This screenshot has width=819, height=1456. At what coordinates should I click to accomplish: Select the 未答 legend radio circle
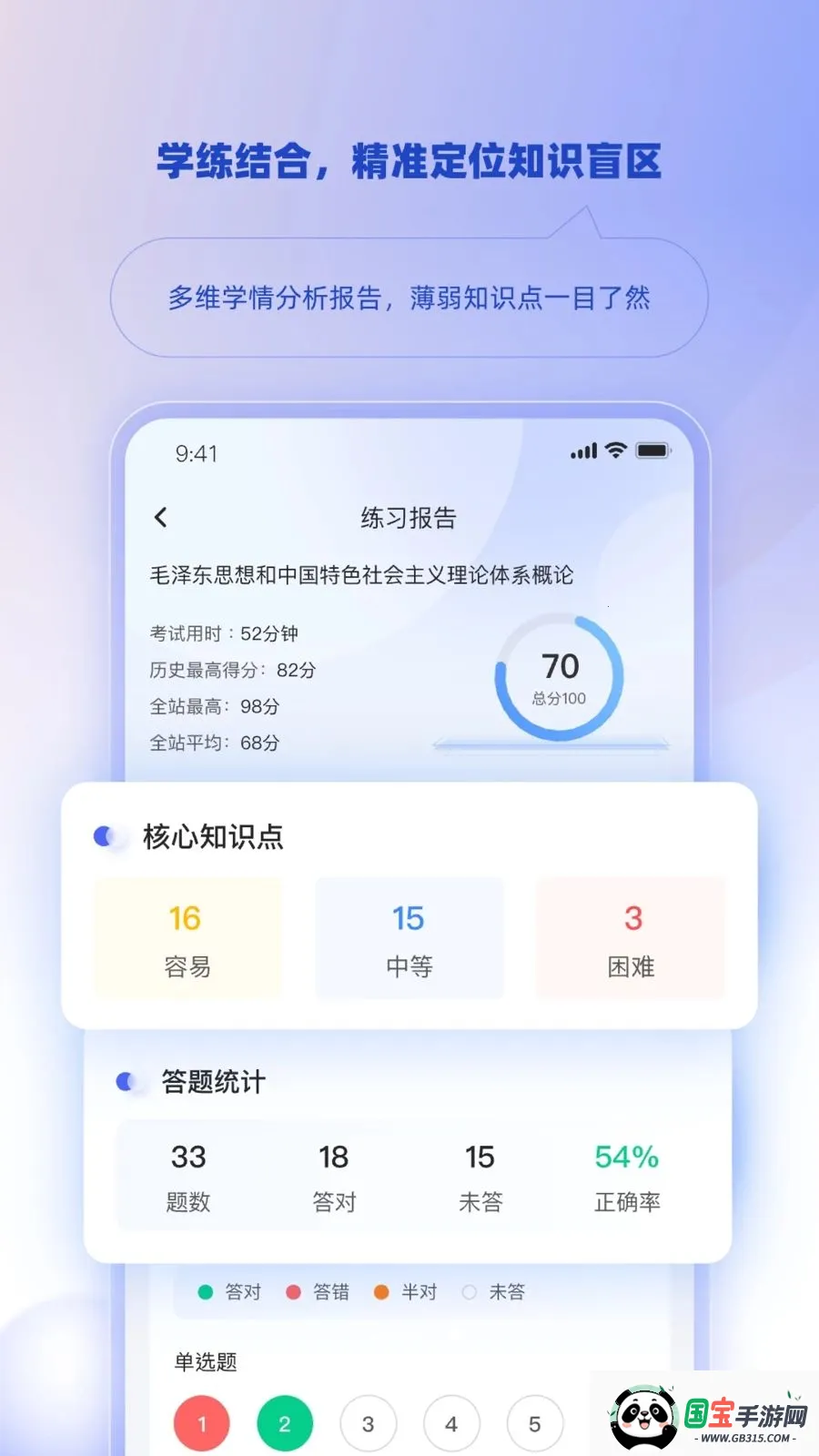coord(470,1291)
